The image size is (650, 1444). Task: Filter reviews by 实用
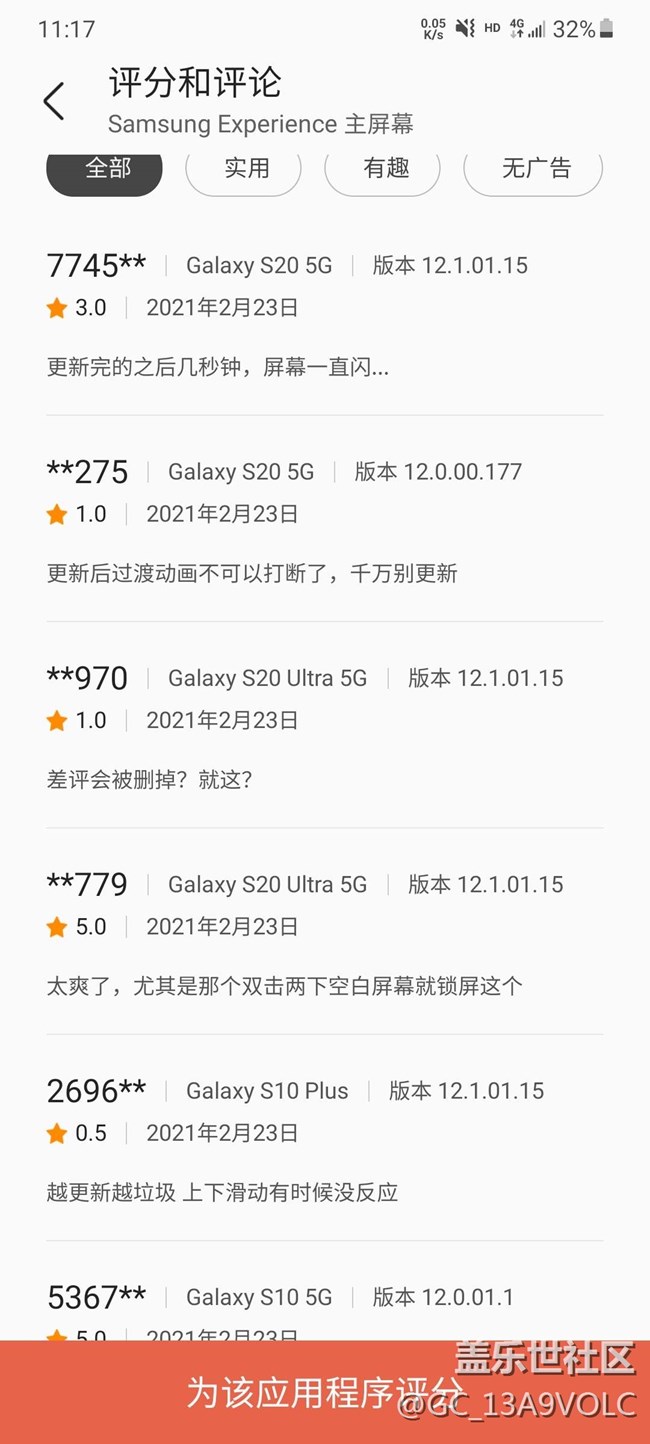tap(244, 171)
